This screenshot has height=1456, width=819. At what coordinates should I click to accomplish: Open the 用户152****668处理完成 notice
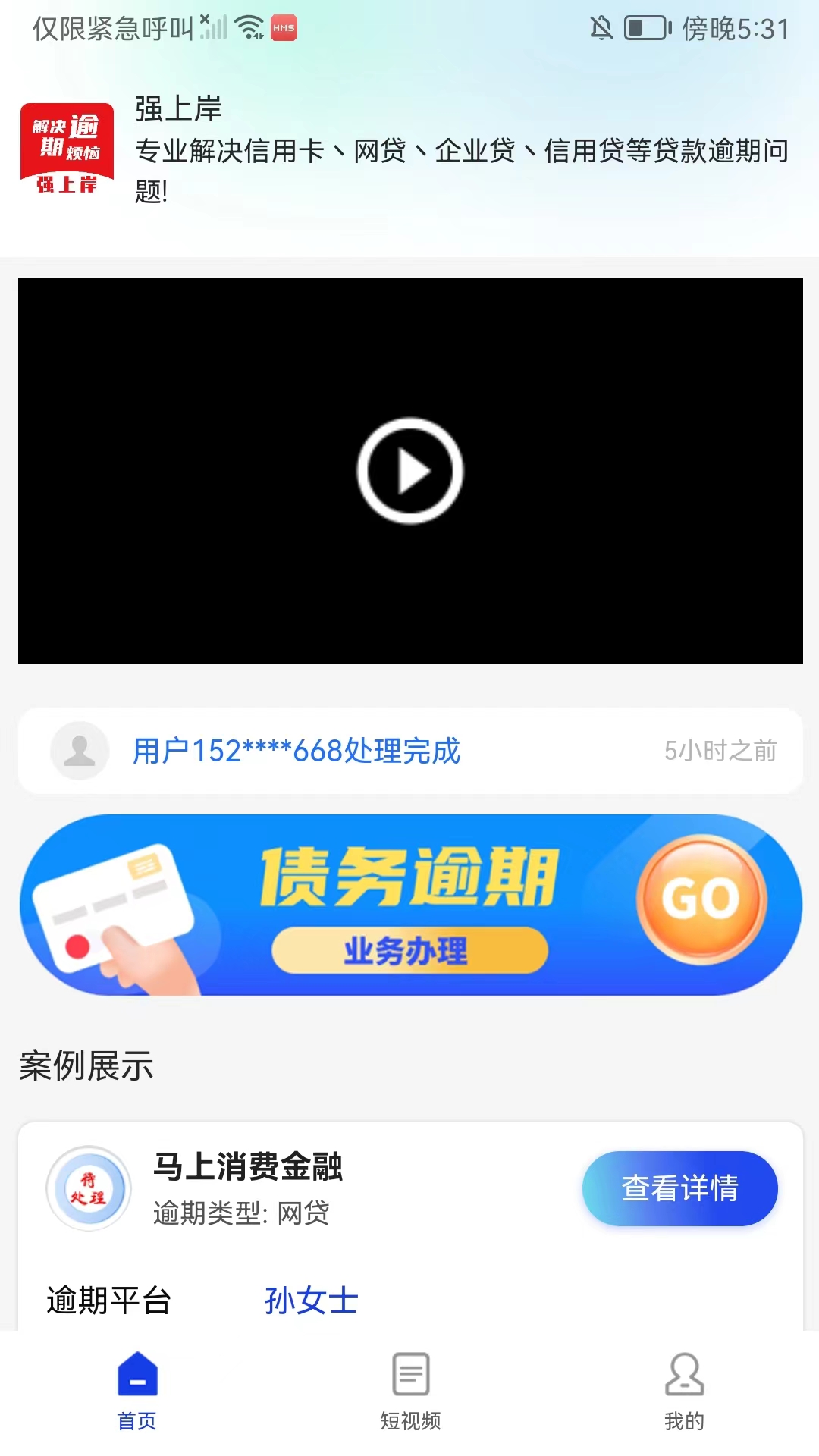click(x=297, y=751)
